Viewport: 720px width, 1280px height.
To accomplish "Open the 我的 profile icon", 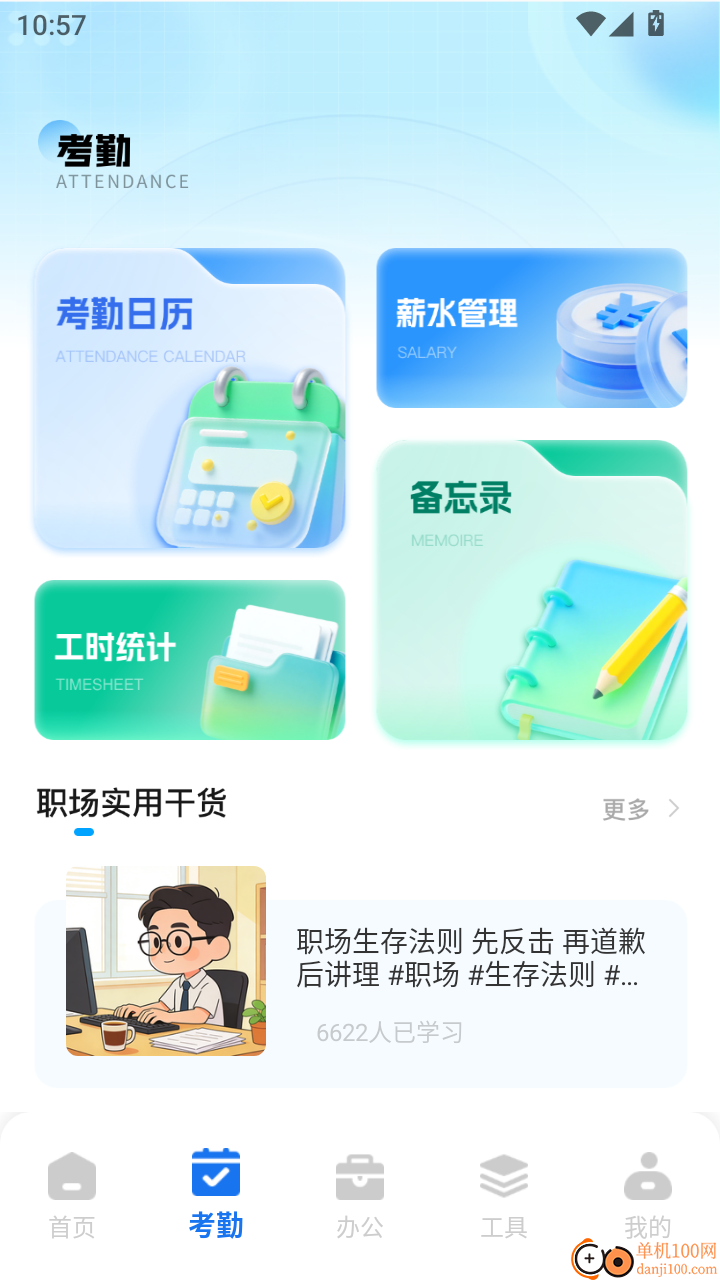I will point(647,1176).
